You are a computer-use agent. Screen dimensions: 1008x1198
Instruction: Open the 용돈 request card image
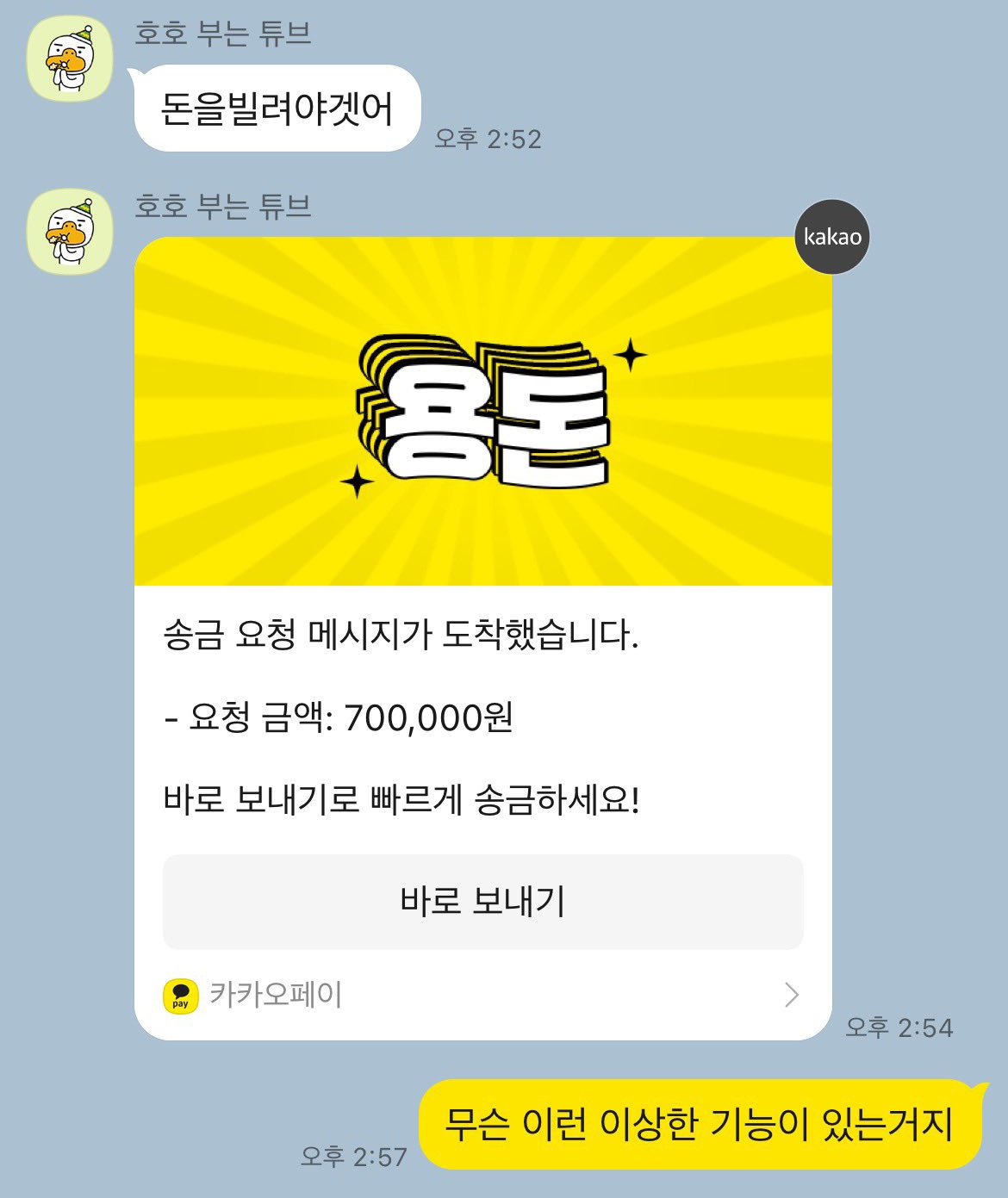(x=482, y=412)
